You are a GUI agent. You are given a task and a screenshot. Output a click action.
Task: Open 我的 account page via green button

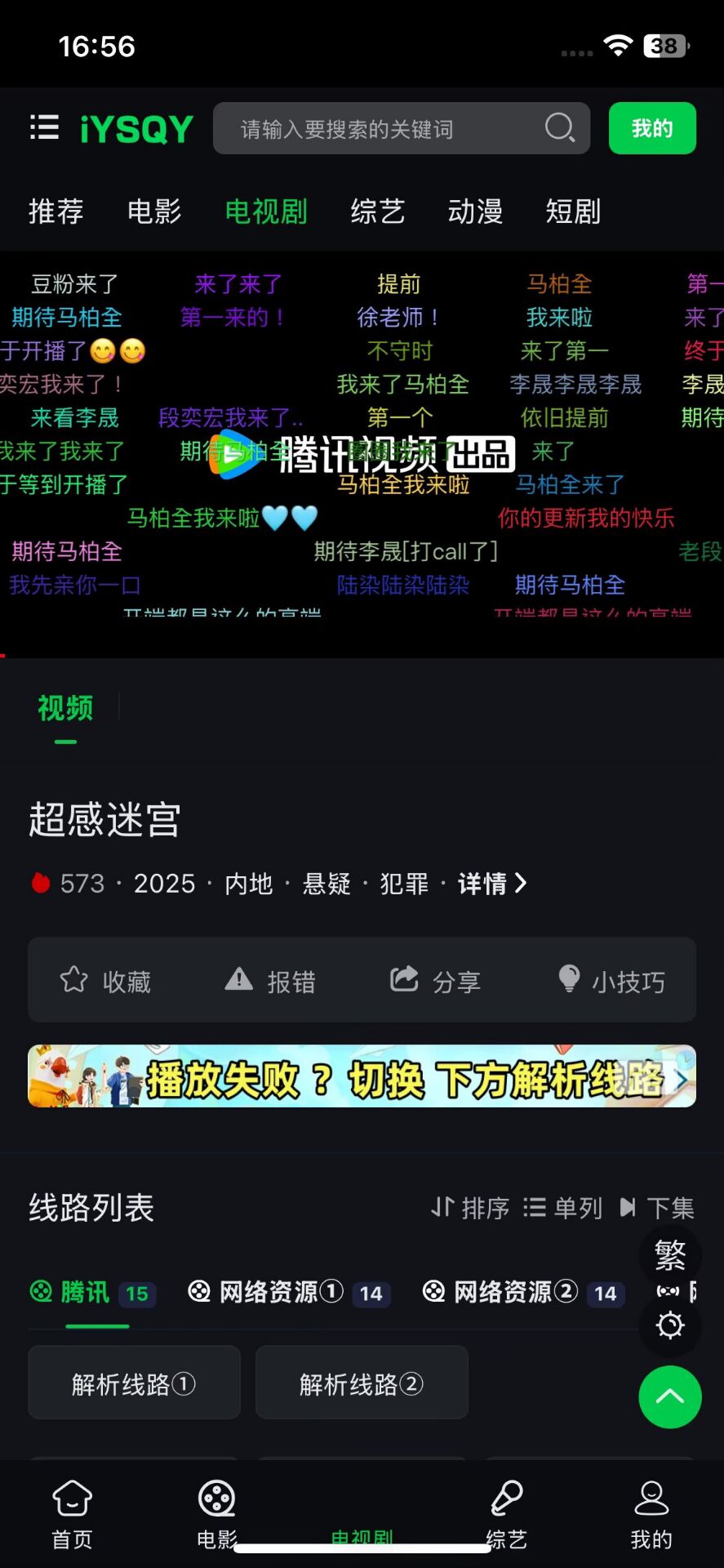click(x=651, y=128)
